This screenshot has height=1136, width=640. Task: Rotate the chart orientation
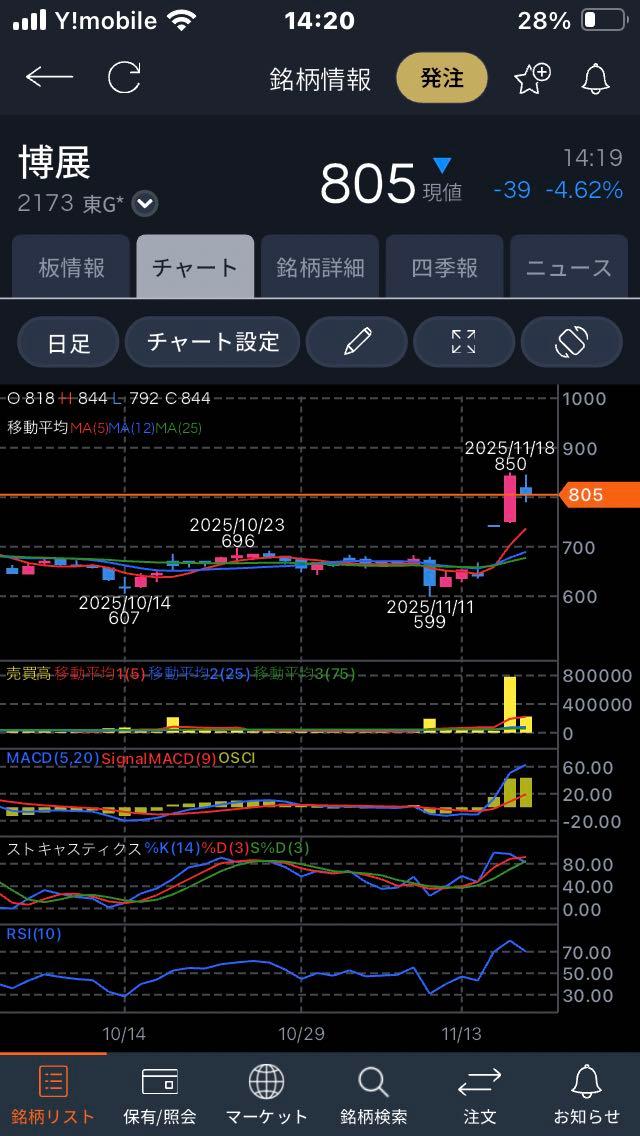(x=571, y=342)
